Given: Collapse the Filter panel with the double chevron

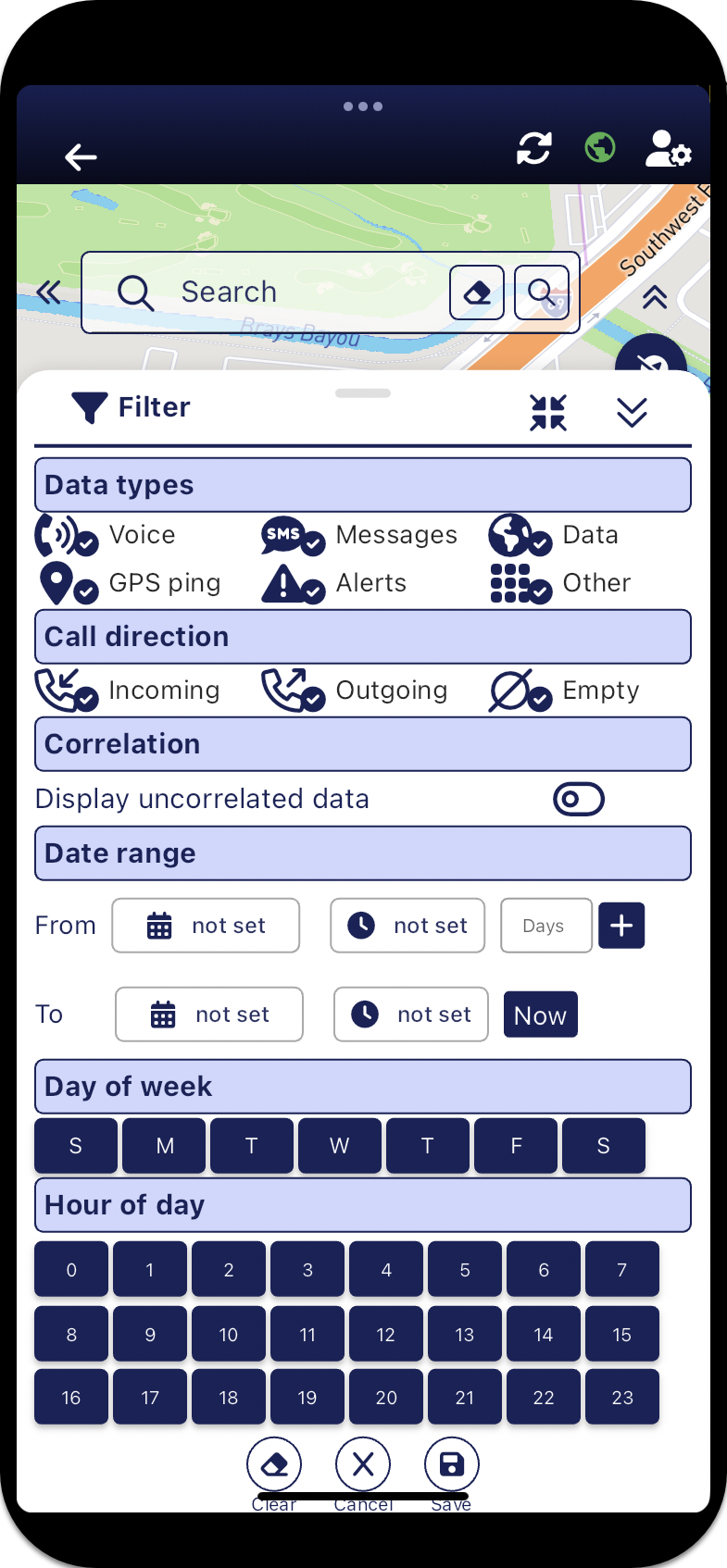Looking at the screenshot, I should point(632,412).
